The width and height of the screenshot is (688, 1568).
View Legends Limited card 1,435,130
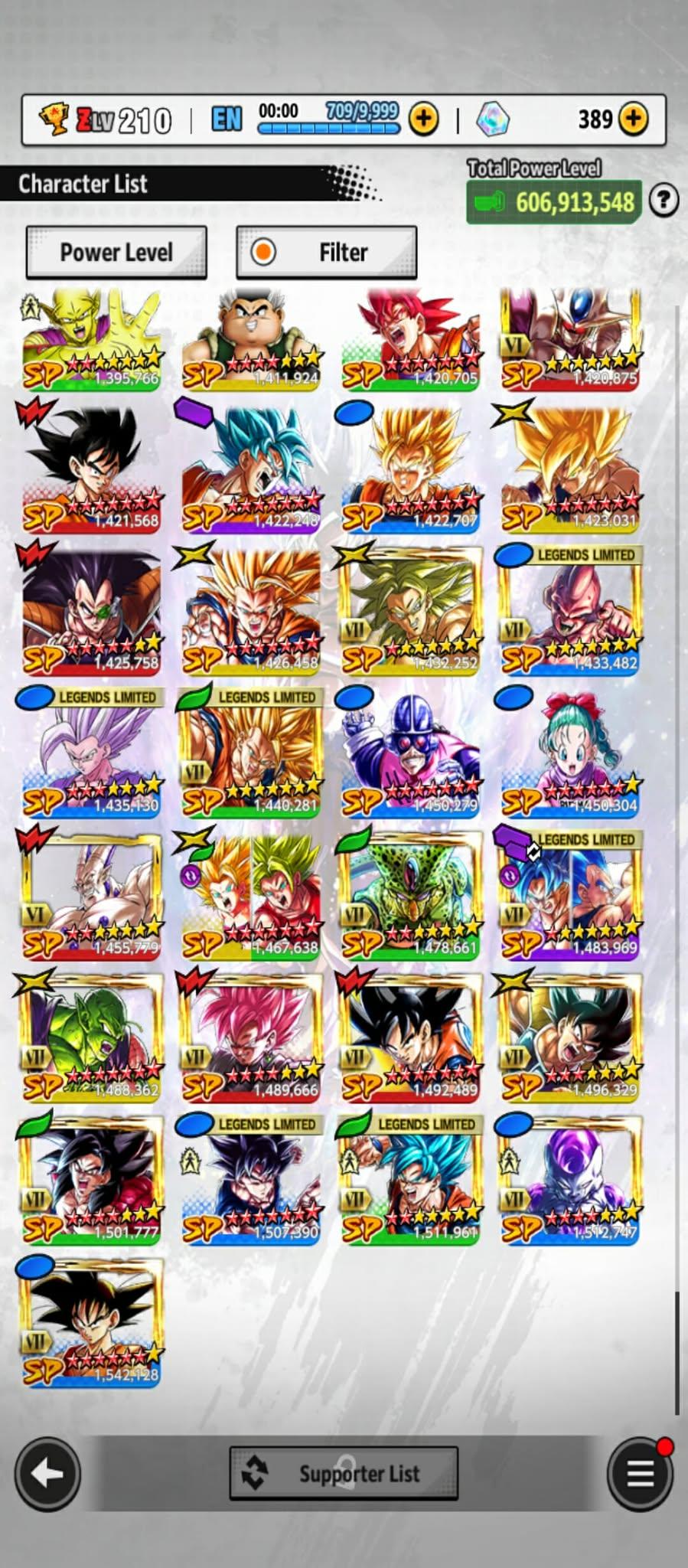(91, 752)
